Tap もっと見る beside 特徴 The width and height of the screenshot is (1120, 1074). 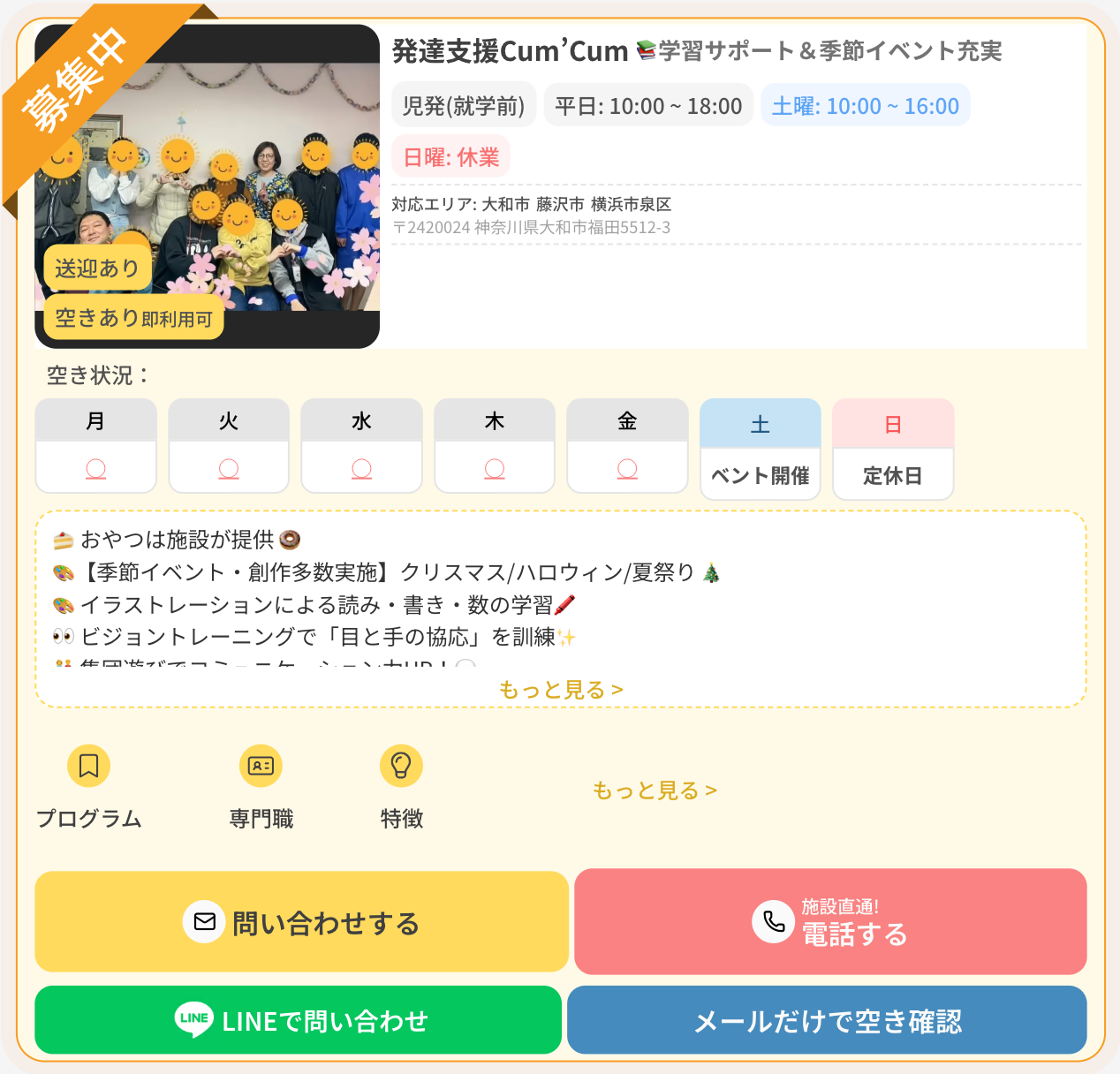point(654,790)
